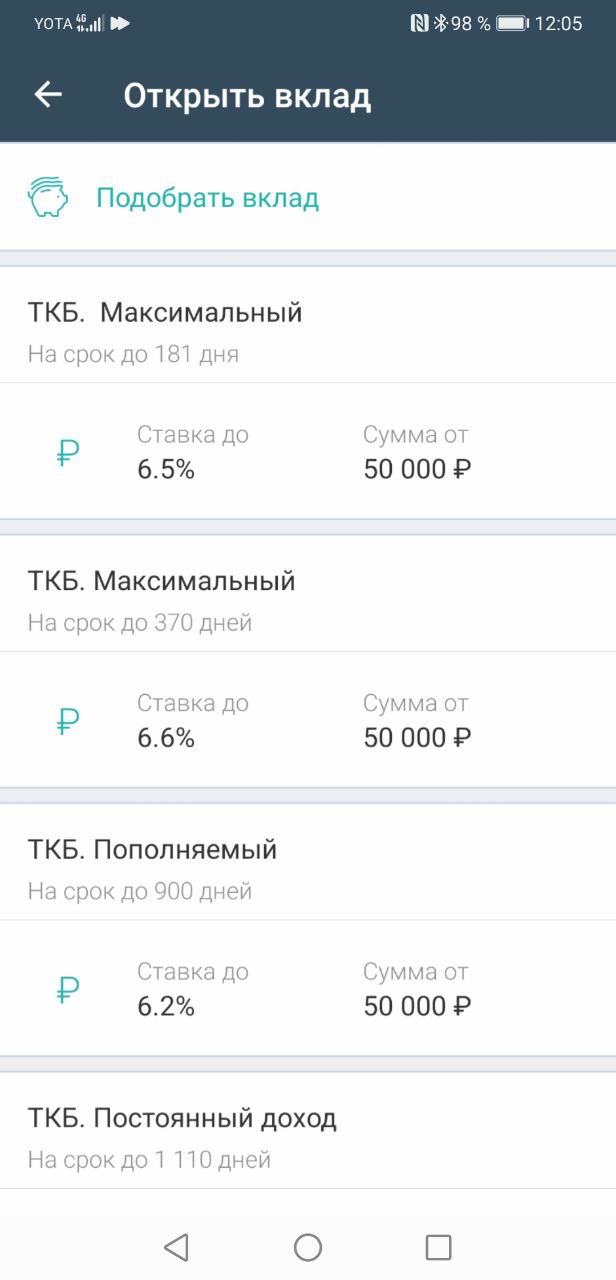This screenshot has width=616, height=1280.
Task: Open the recent apps overview
Action: 438,1246
